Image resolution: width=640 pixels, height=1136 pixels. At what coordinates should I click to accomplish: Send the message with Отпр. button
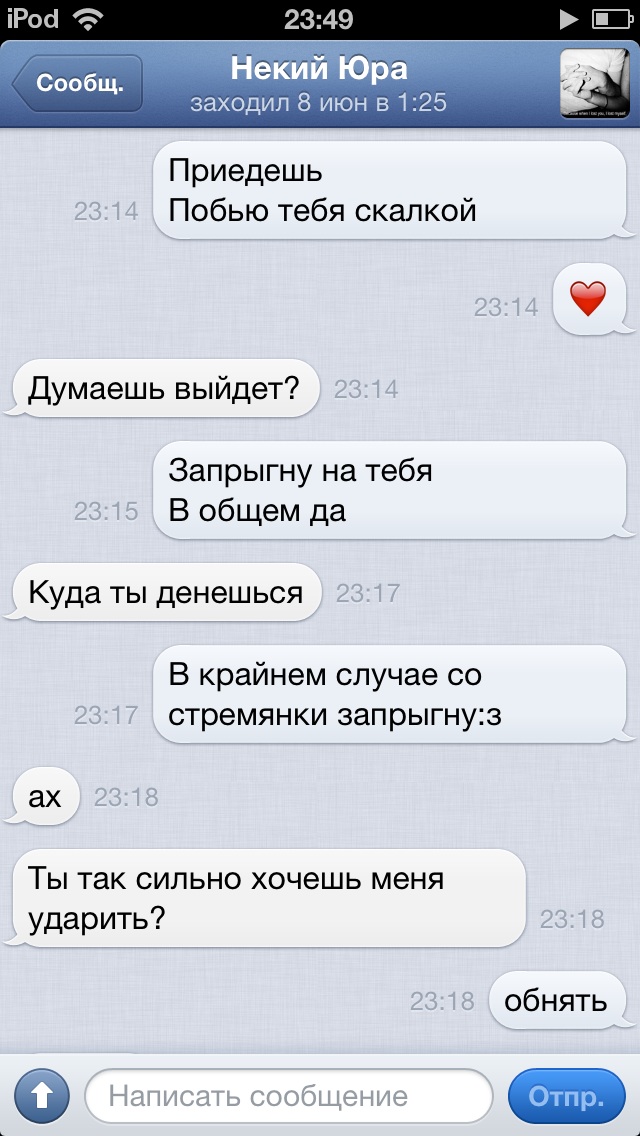(566, 1096)
